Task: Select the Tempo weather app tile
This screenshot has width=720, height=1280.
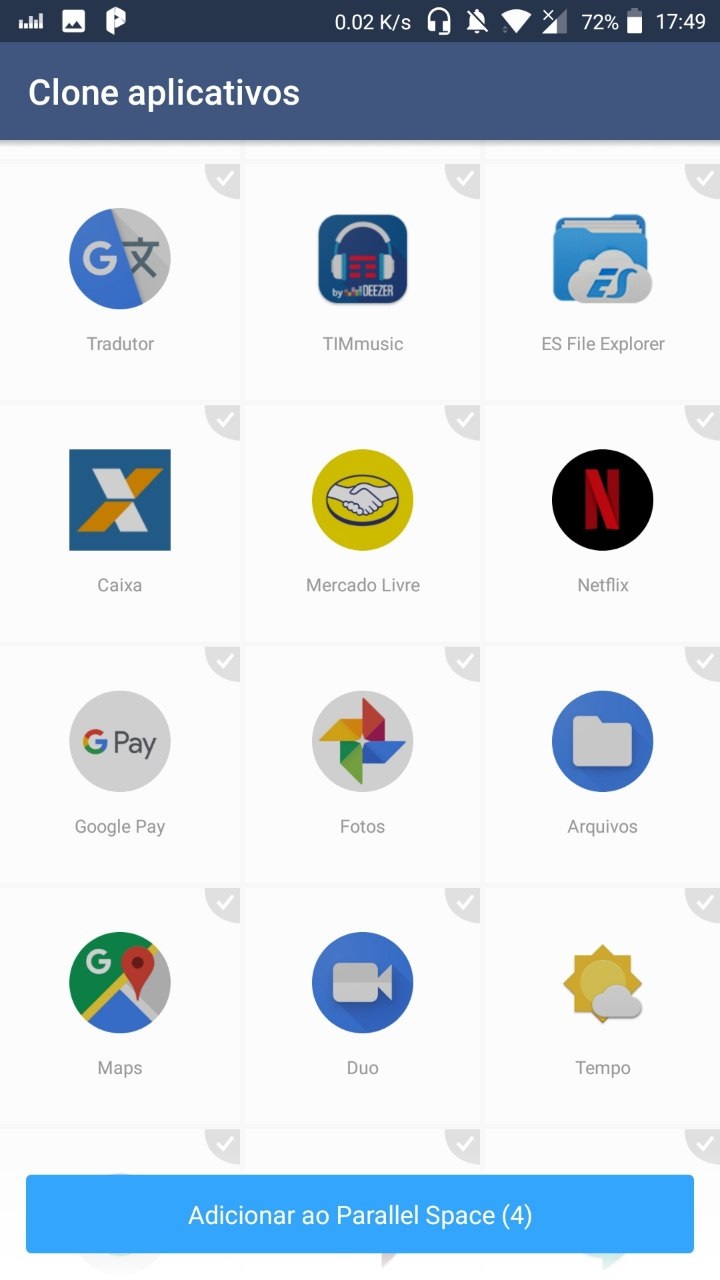Action: [x=602, y=1006]
